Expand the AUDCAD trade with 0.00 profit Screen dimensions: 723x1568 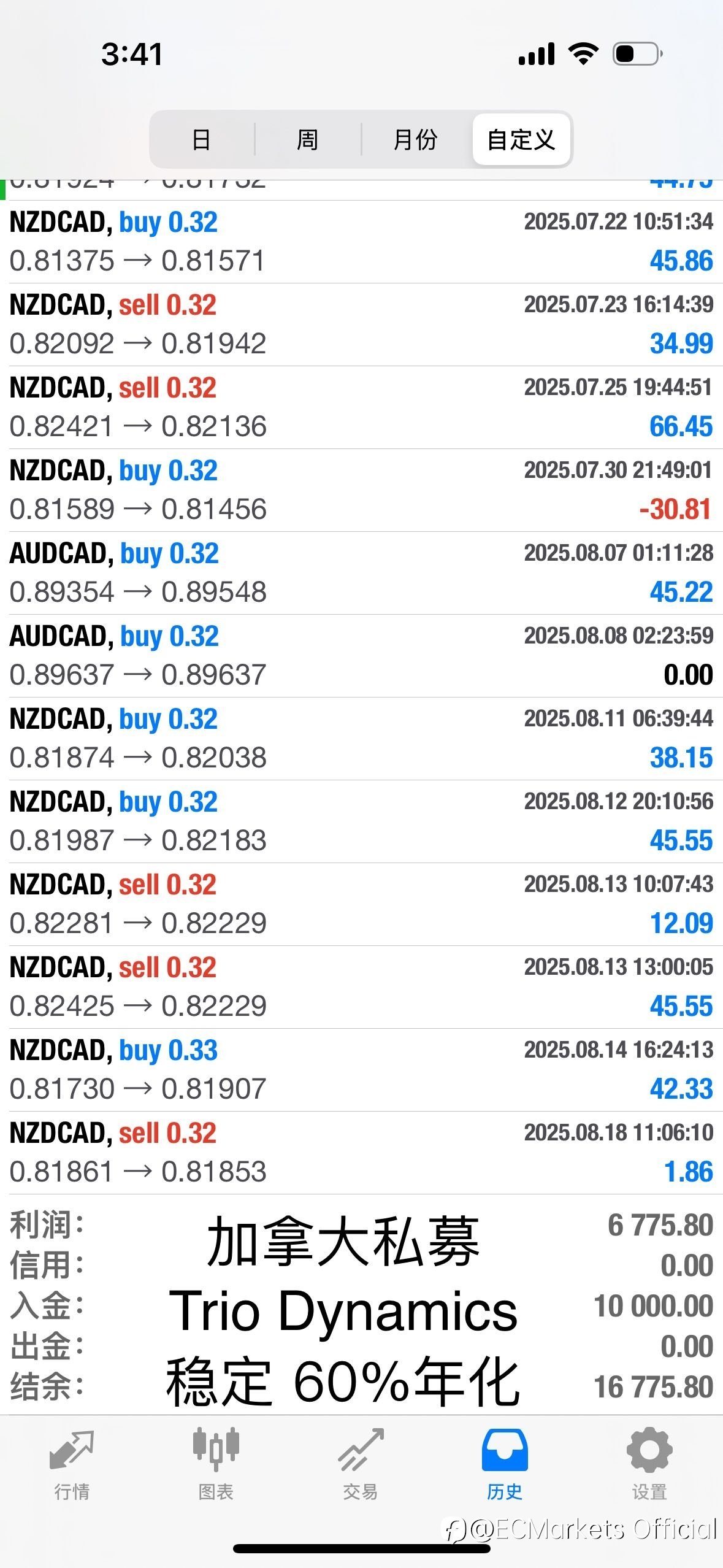pyautogui.click(x=361, y=656)
